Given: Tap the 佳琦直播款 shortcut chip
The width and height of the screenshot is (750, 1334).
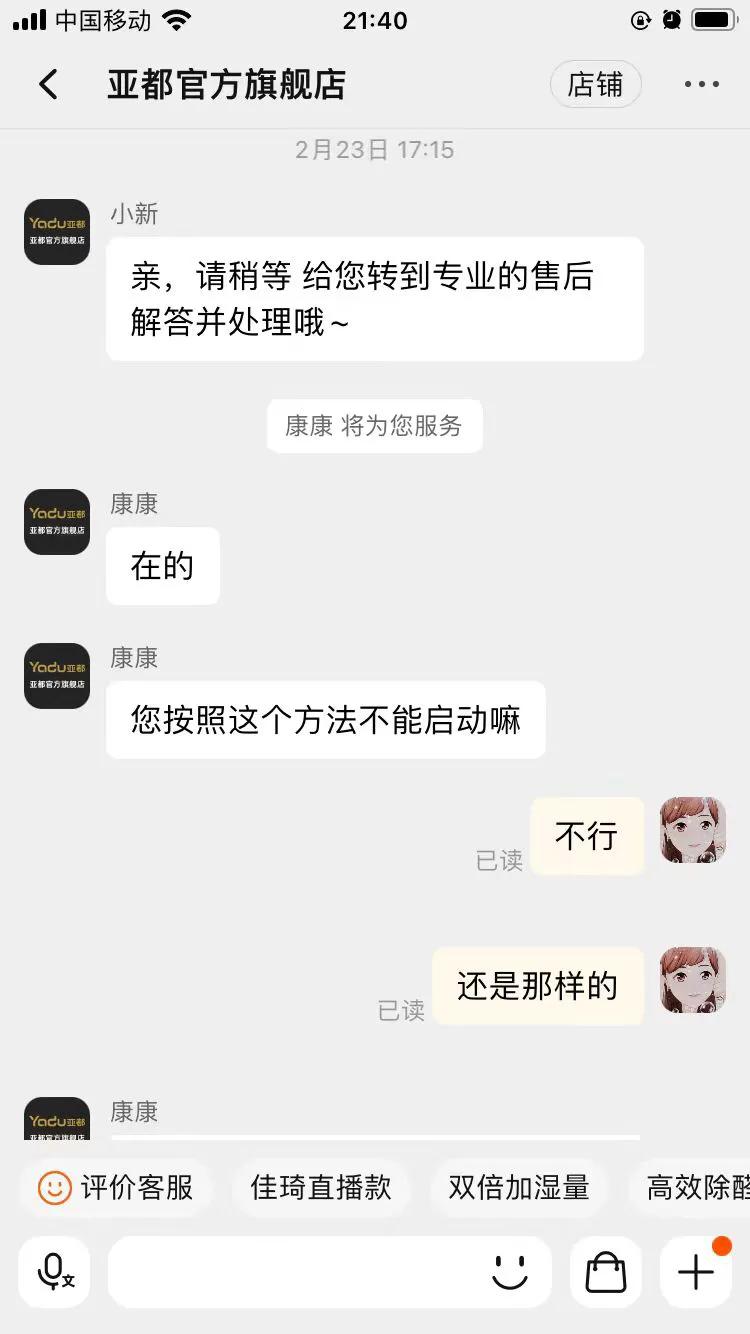Looking at the screenshot, I should pyautogui.click(x=321, y=1188).
